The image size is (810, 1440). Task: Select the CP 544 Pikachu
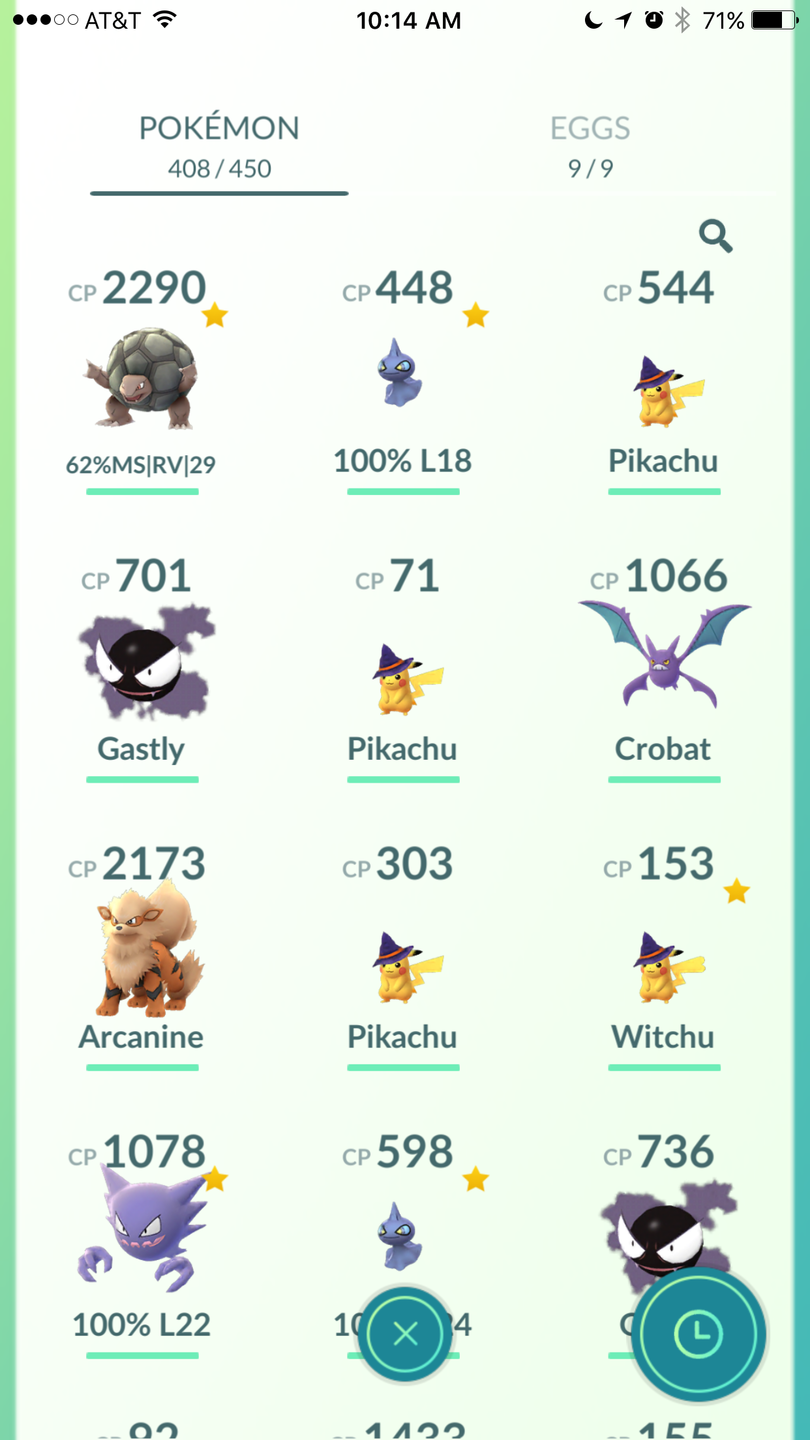tap(663, 390)
